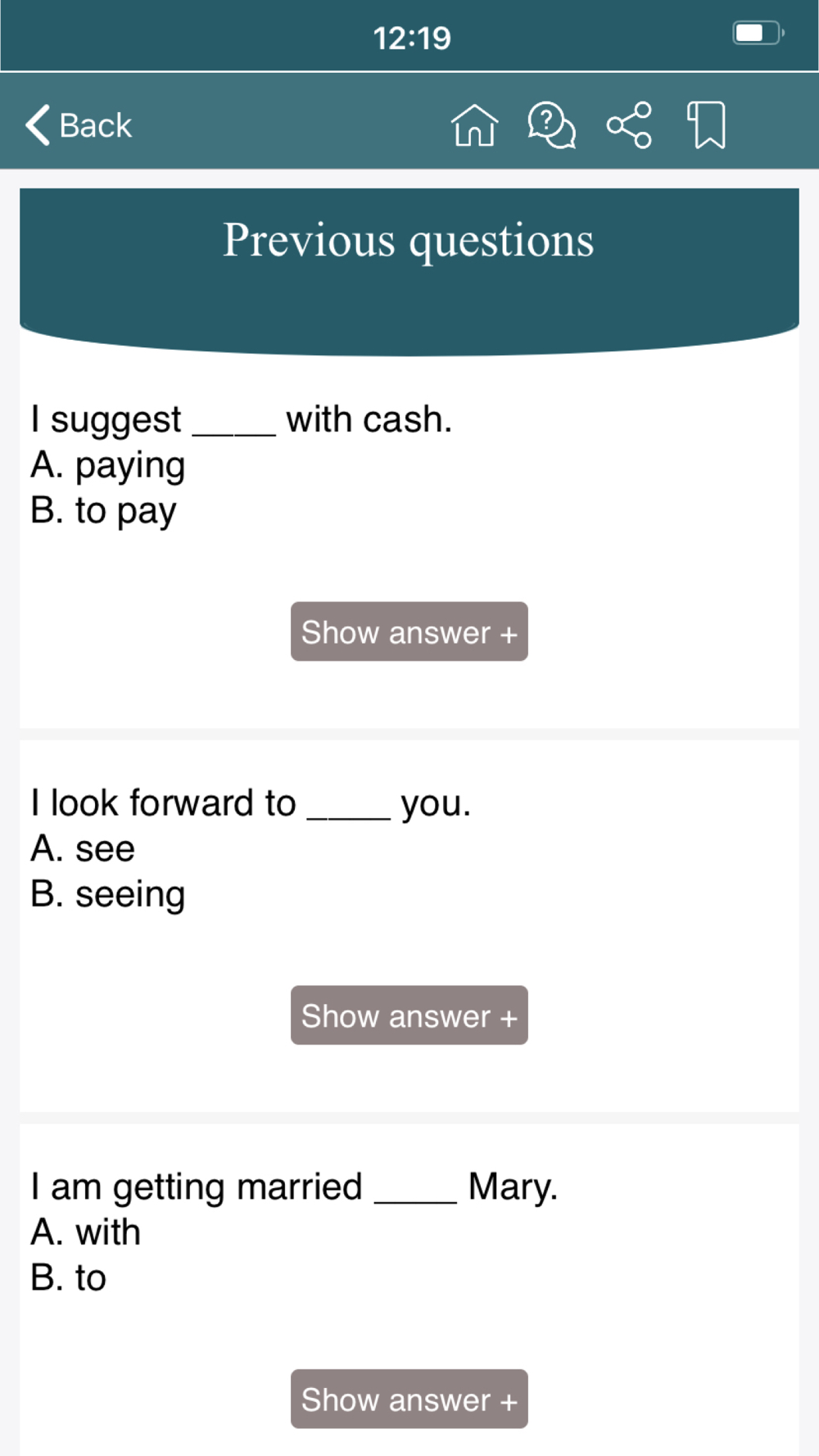The image size is (819, 1456).
Task: Reveal answer for 'I look forward to' question
Action: (x=409, y=1015)
